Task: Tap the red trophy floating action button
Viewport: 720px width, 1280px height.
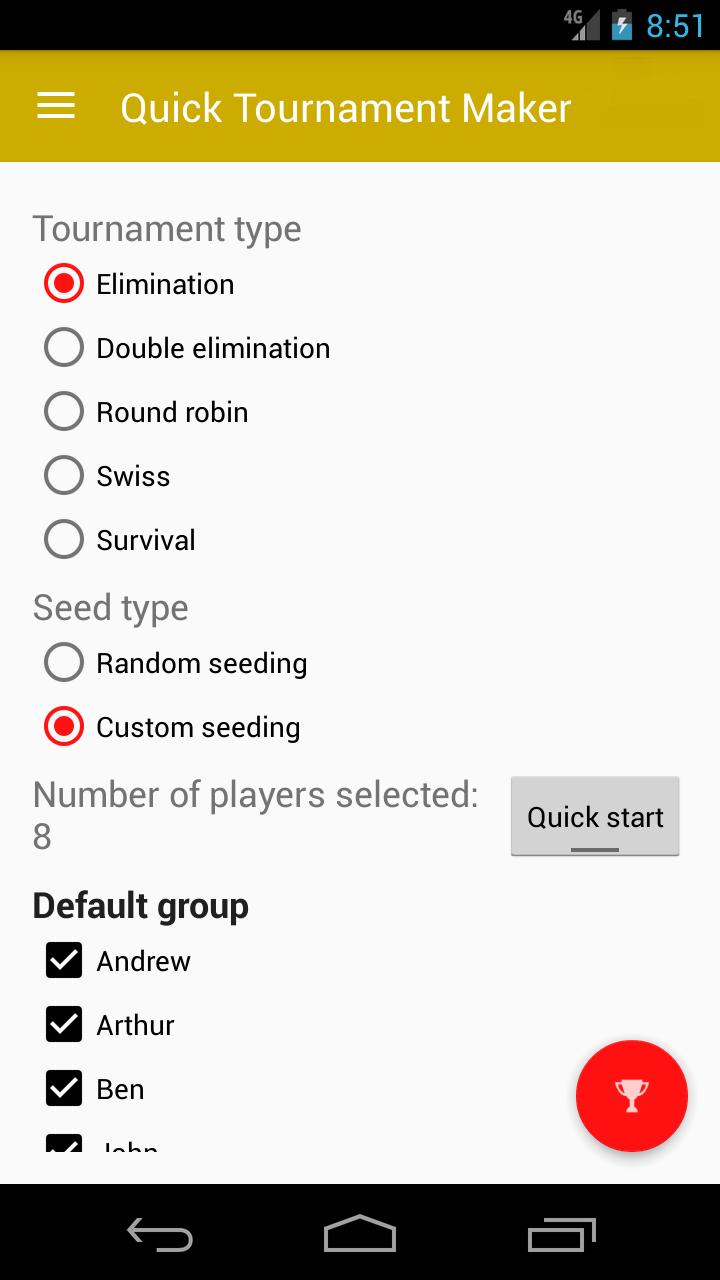Action: pos(632,1096)
